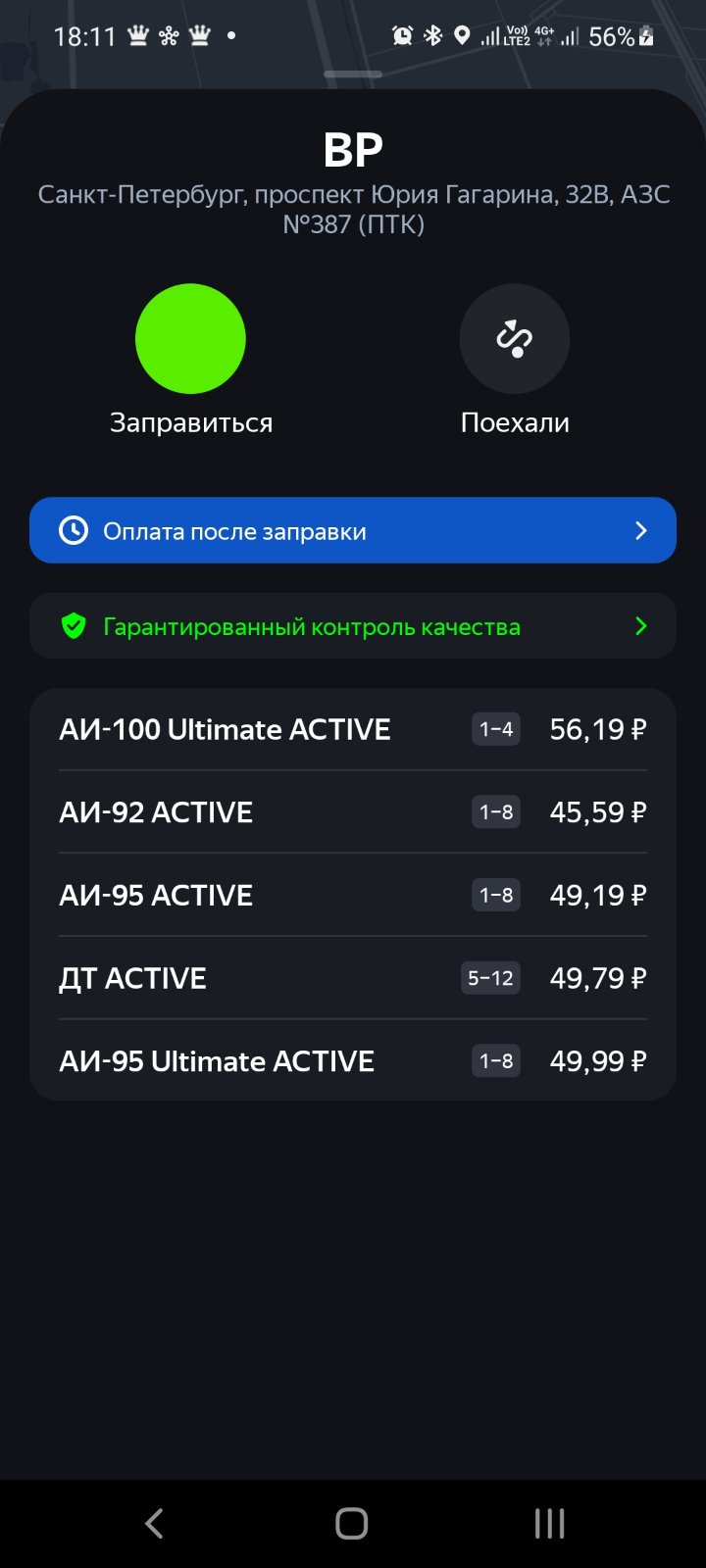Tap the drag handle above the sheet
Image resolution: width=706 pixels, height=1568 pixels.
[x=353, y=74]
